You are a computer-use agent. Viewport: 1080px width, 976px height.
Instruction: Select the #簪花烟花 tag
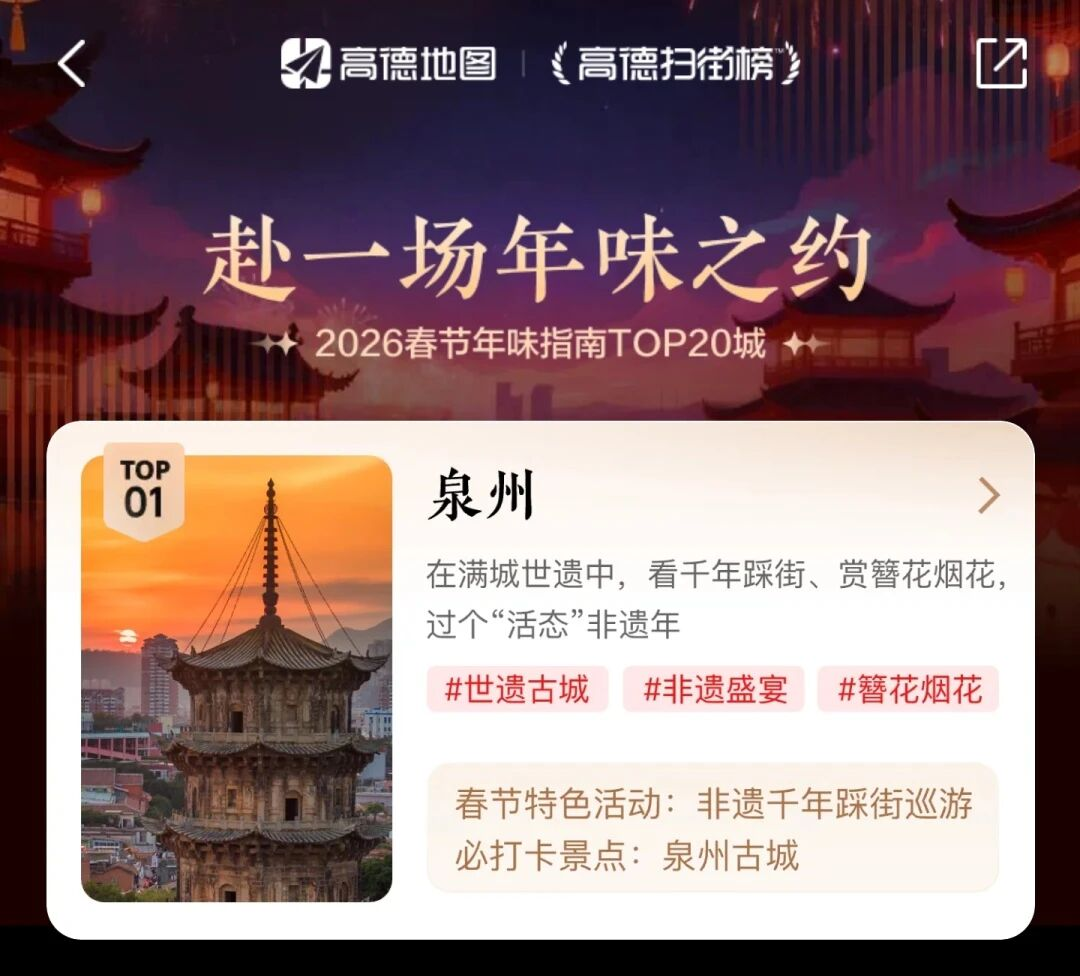point(908,689)
